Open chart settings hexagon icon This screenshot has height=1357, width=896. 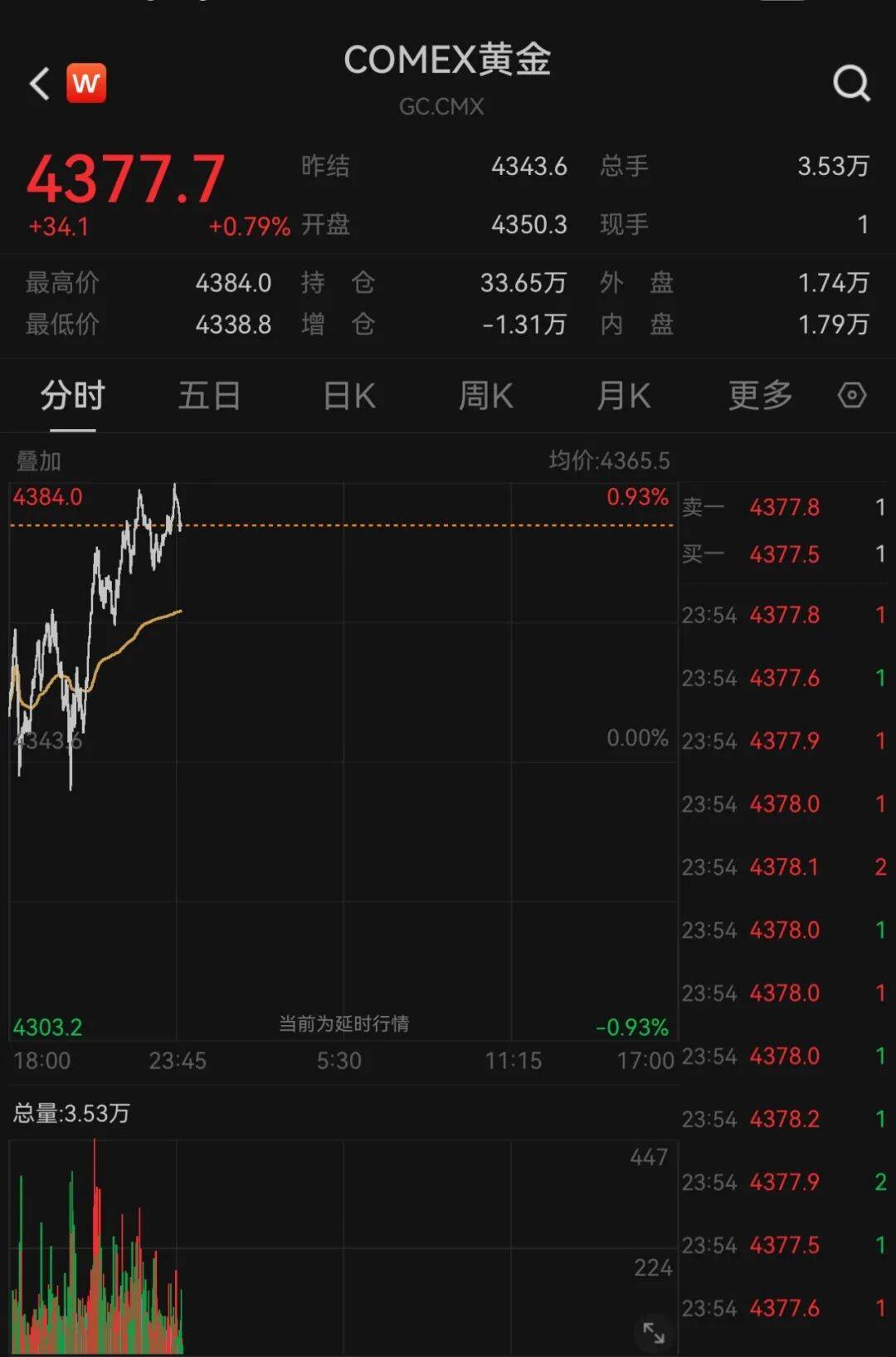pos(852,395)
